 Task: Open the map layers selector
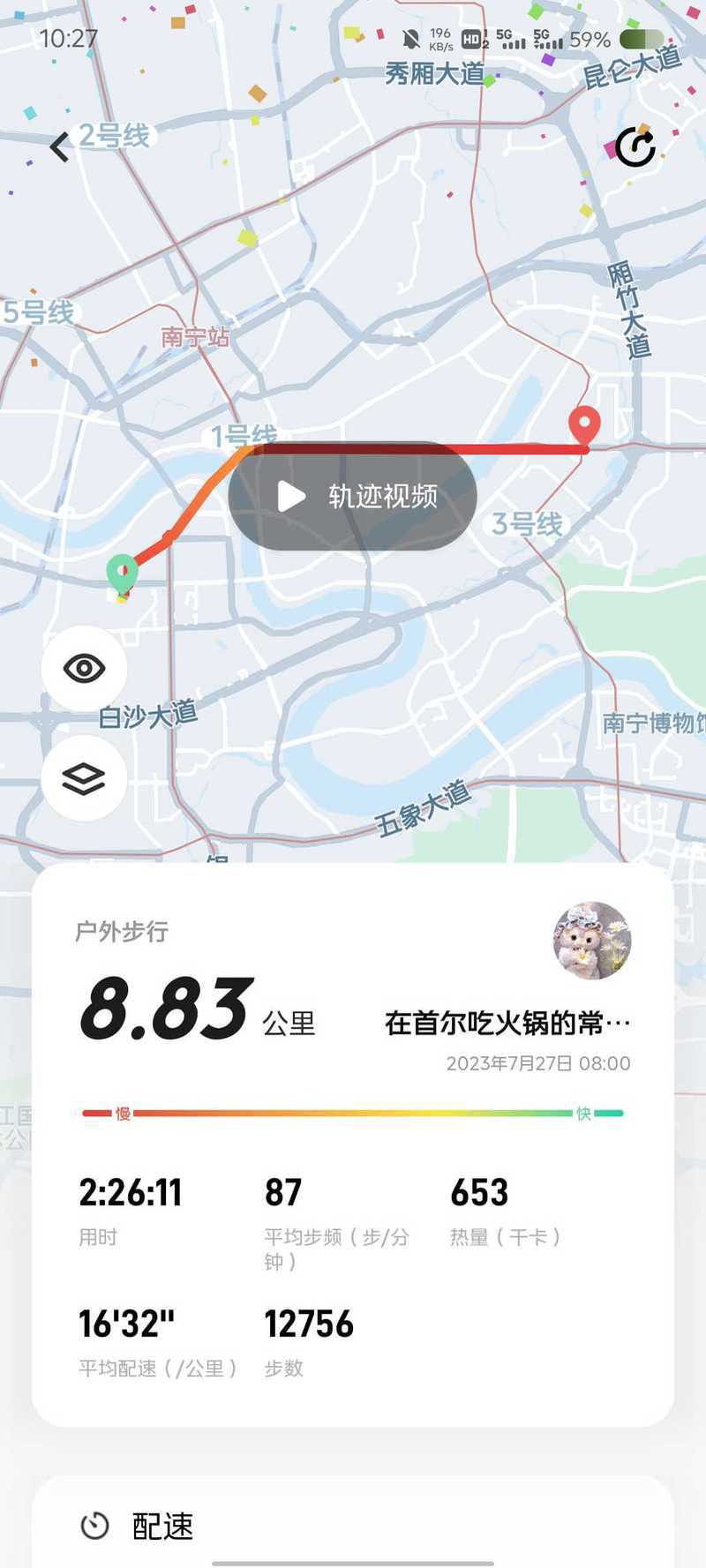pyautogui.click(x=84, y=778)
